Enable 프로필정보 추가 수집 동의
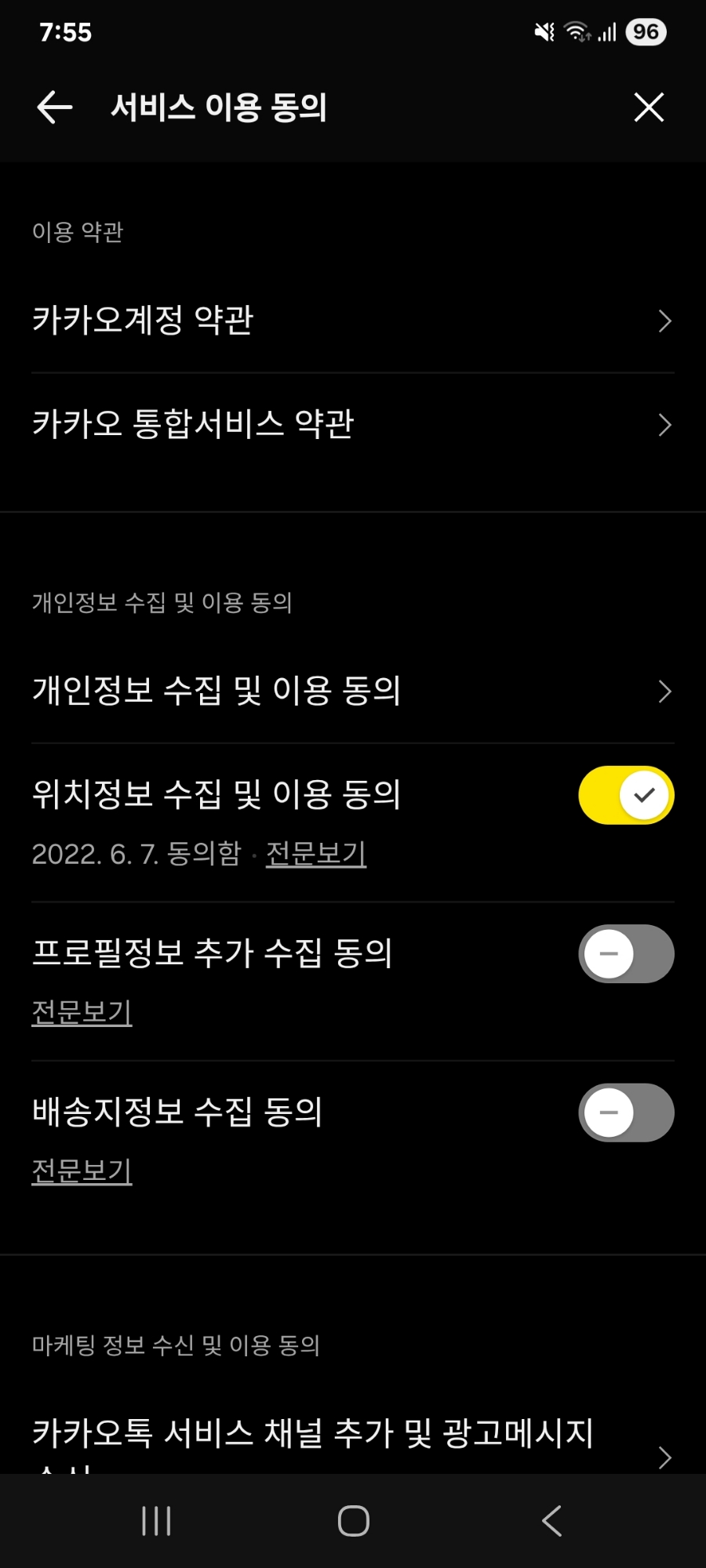This screenshot has width=706, height=1568. click(x=626, y=954)
